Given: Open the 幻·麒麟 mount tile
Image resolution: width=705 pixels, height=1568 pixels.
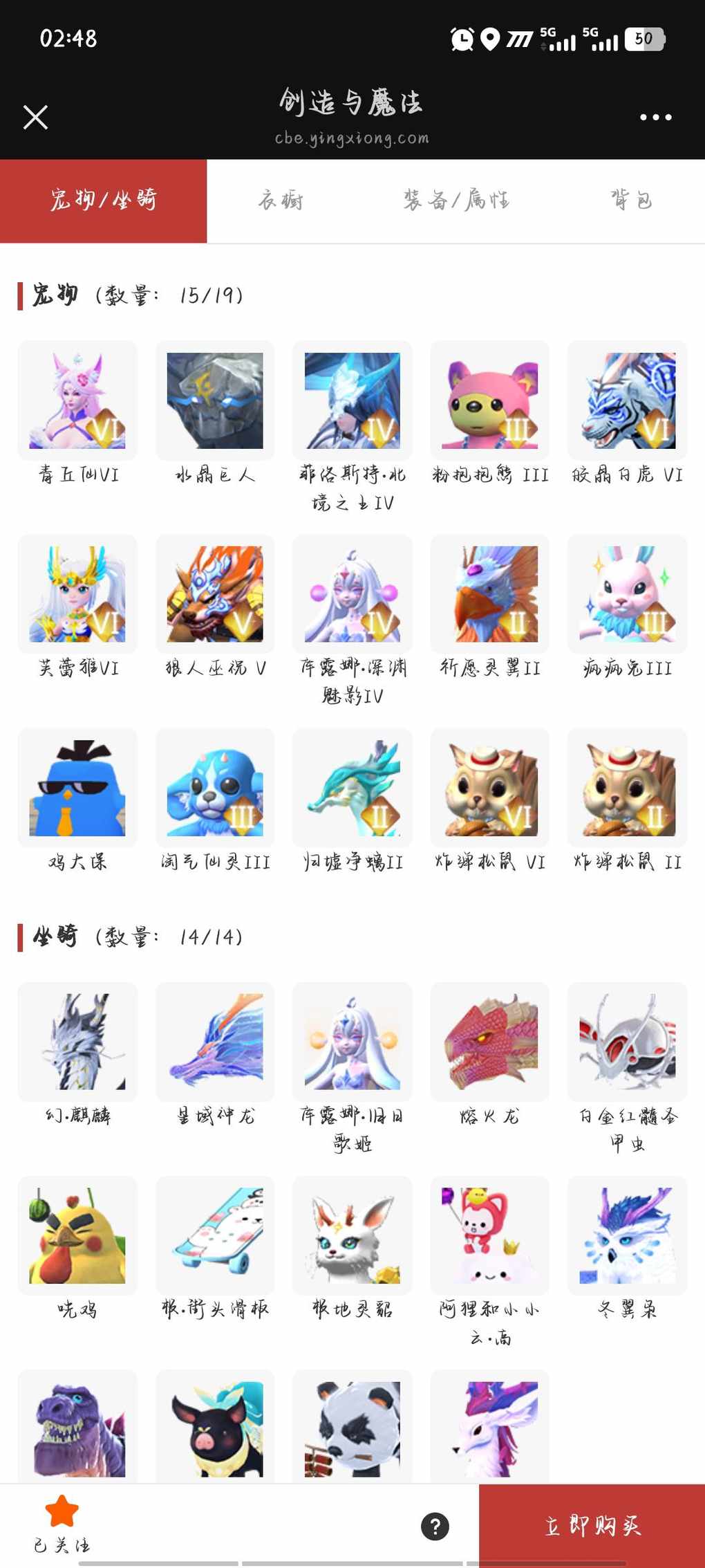Looking at the screenshot, I should pos(77,1042).
